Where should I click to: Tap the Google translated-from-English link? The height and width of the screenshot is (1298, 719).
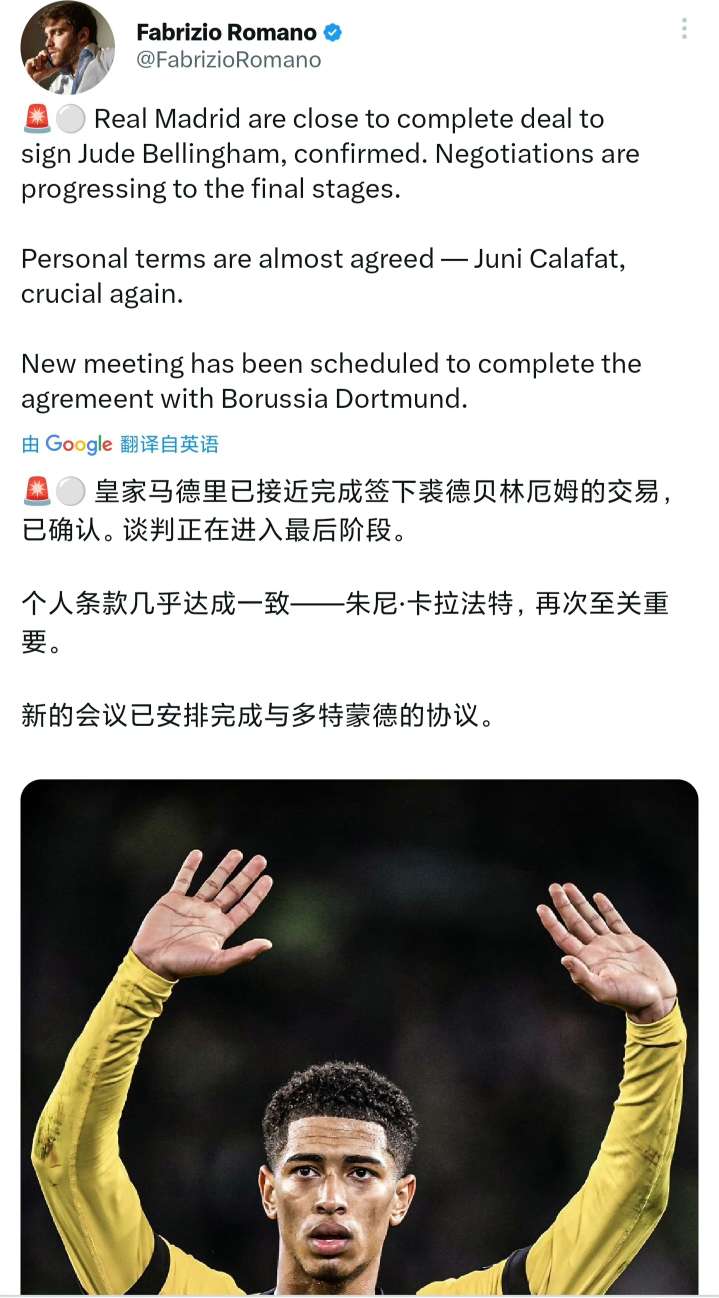coord(120,444)
